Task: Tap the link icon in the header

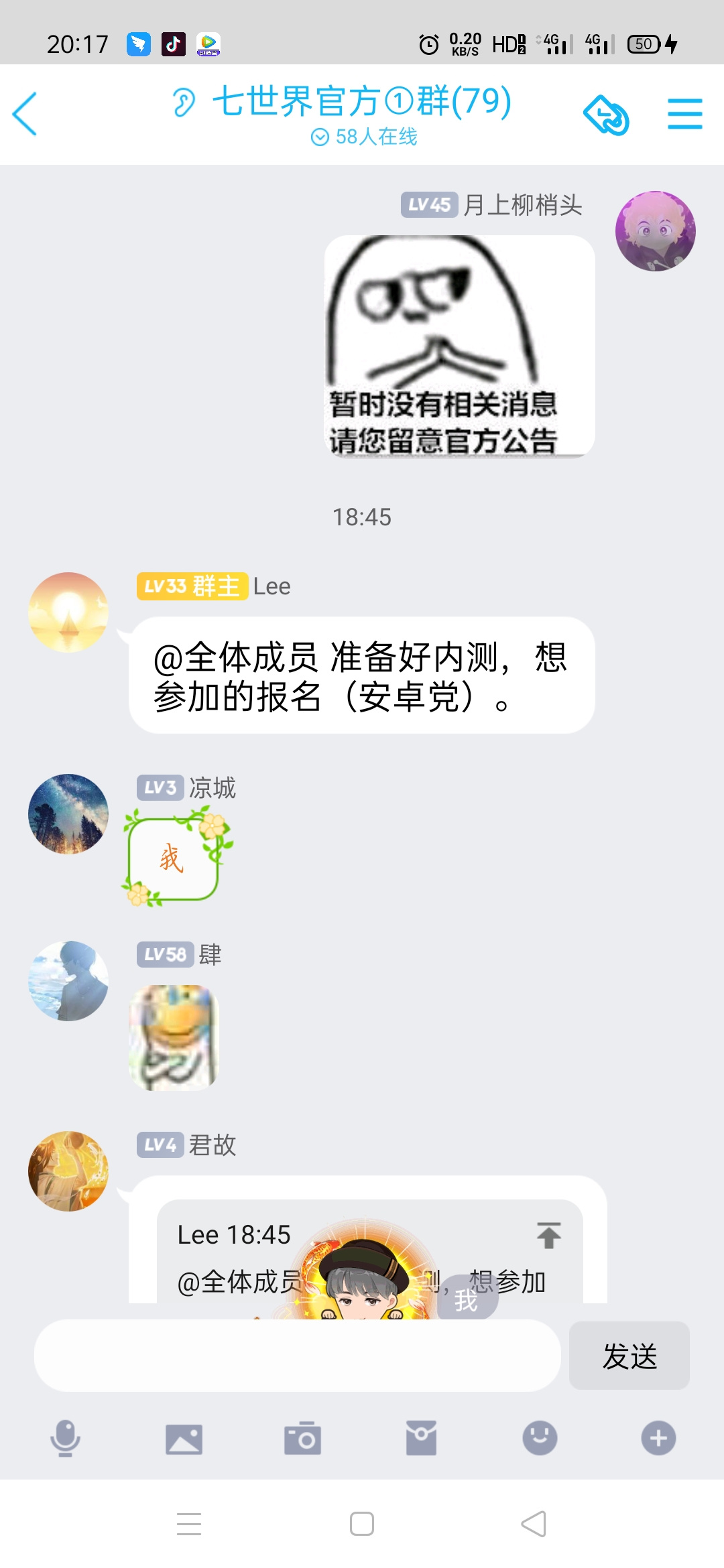Action: [607, 115]
